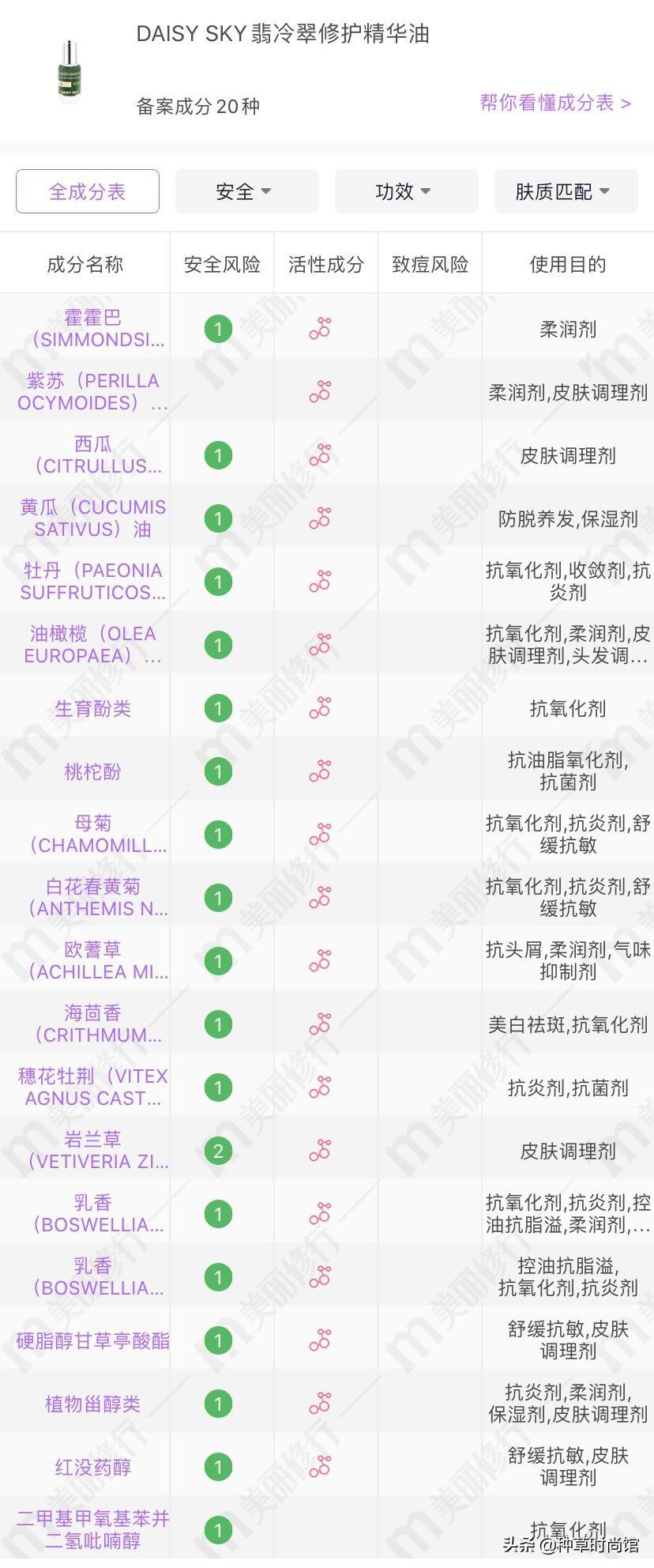View 红没药醇 ingredient details
This screenshot has width=654, height=1568.
coord(92,1468)
